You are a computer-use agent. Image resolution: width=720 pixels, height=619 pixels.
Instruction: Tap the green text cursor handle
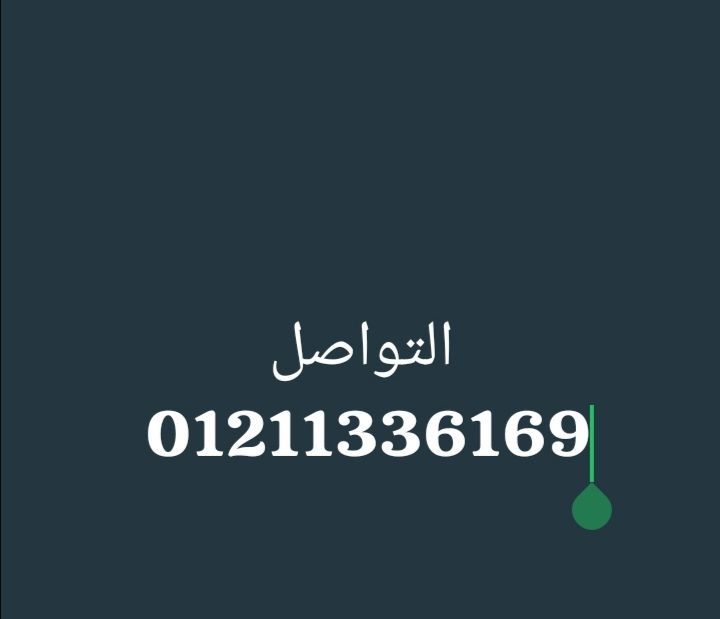click(592, 508)
